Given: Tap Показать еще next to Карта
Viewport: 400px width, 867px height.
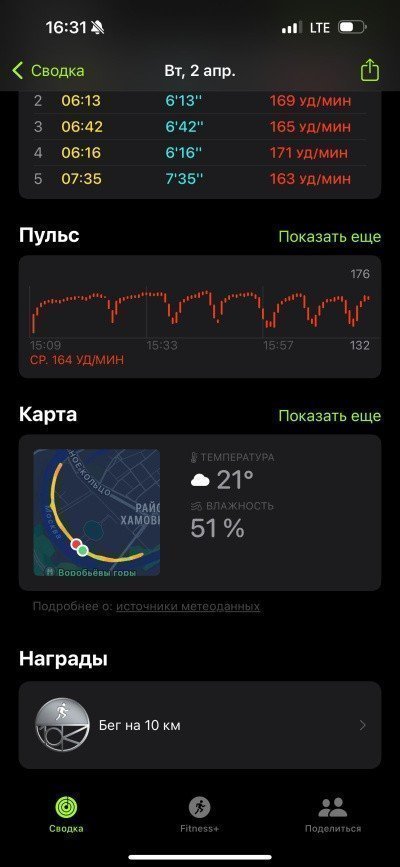Looking at the screenshot, I should coord(330,416).
